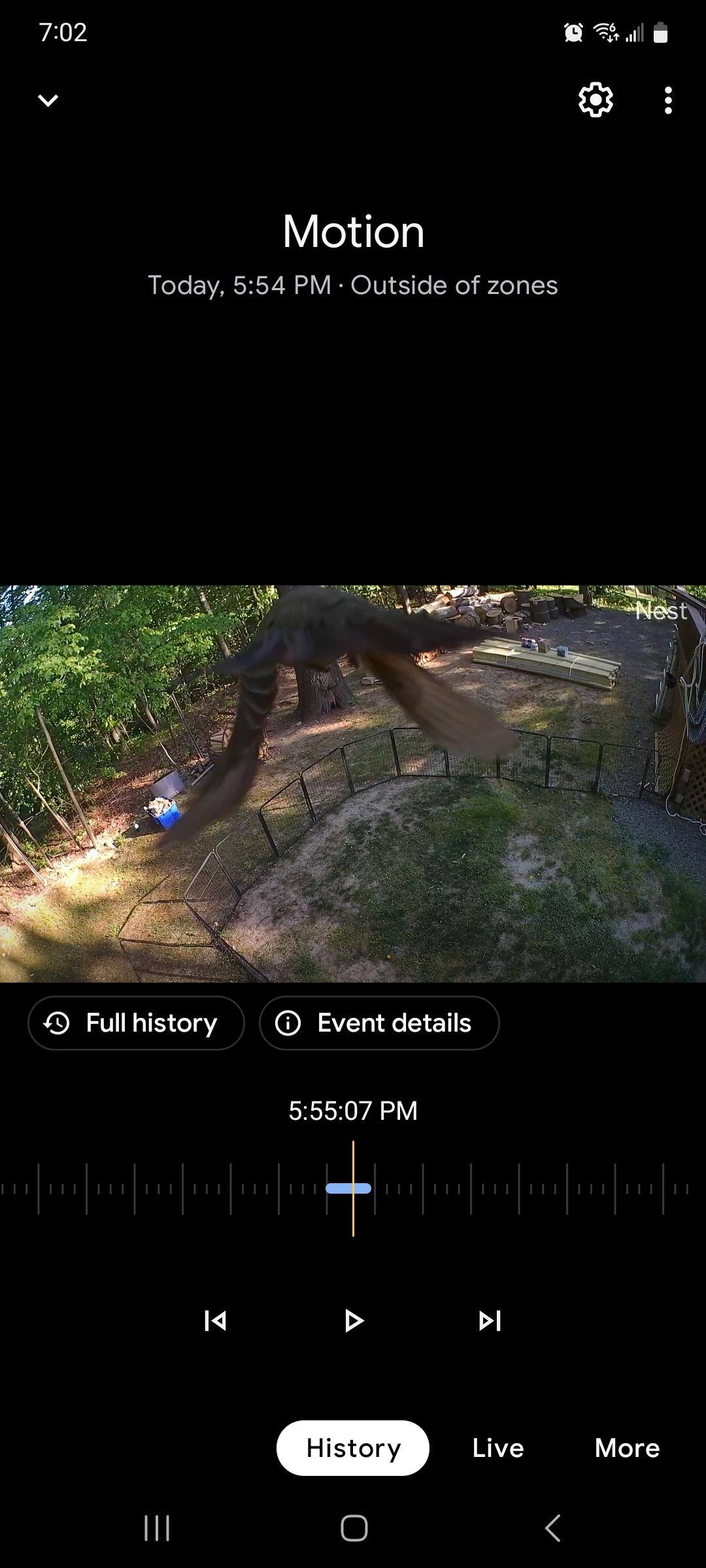The width and height of the screenshot is (706, 1568).
Task: Collapse the camera view with down chevron
Action: pyautogui.click(x=48, y=101)
